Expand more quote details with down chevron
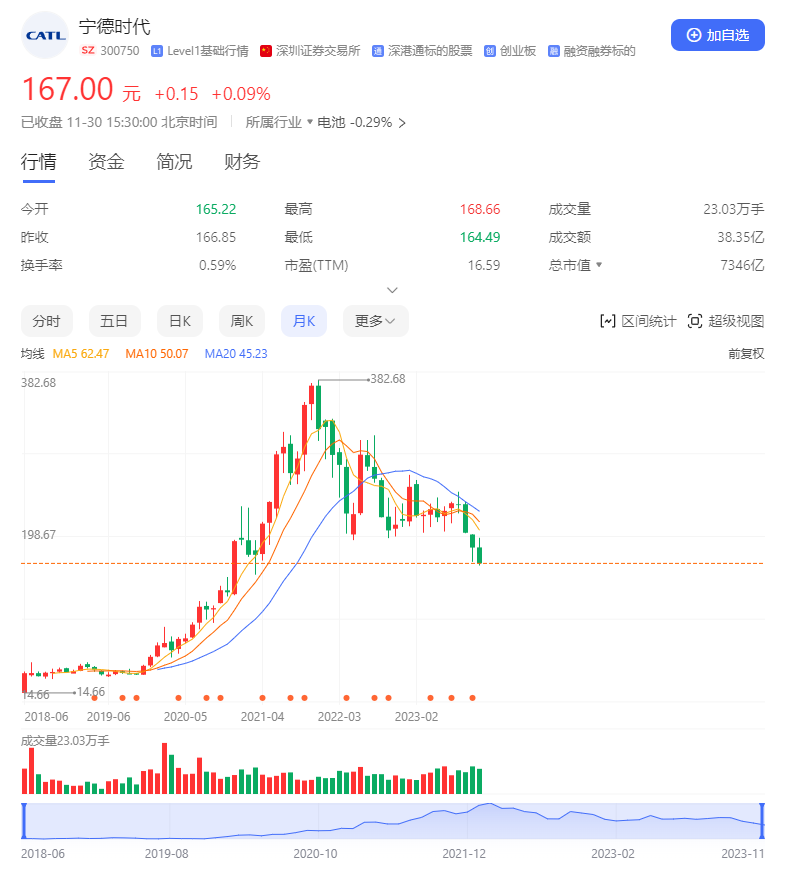This screenshot has height=875, width=786. click(x=392, y=290)
